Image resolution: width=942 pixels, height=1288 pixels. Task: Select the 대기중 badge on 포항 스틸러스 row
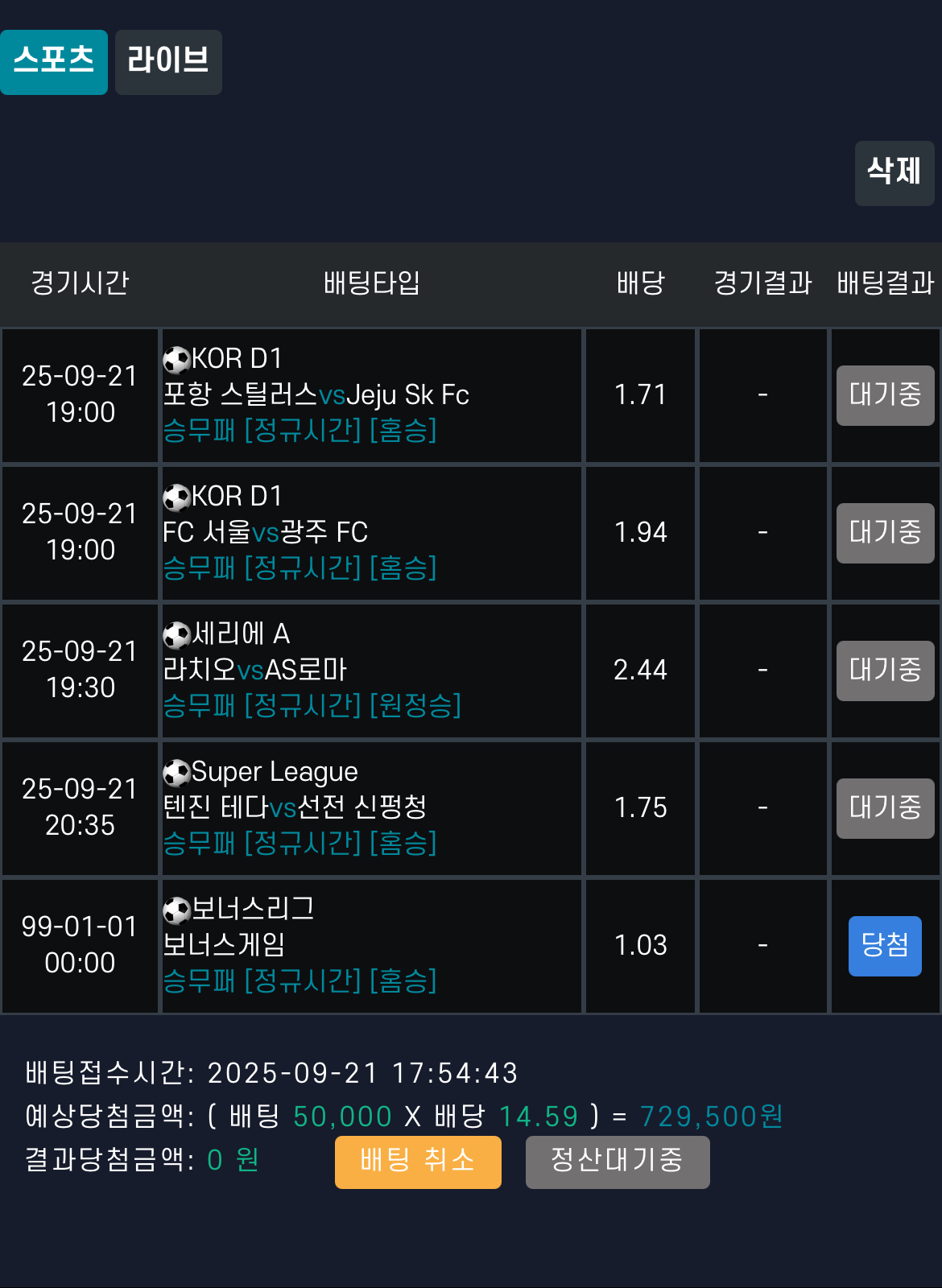pos(884,395)
